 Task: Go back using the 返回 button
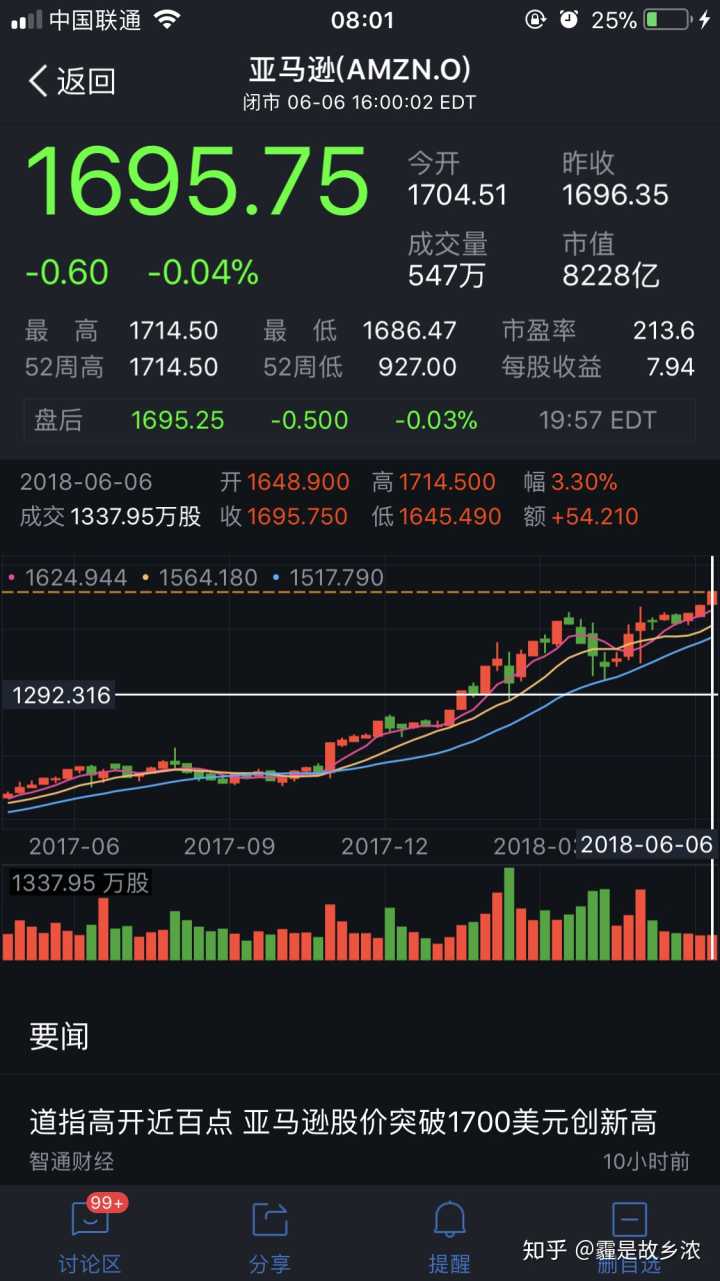tap(72, 81)
